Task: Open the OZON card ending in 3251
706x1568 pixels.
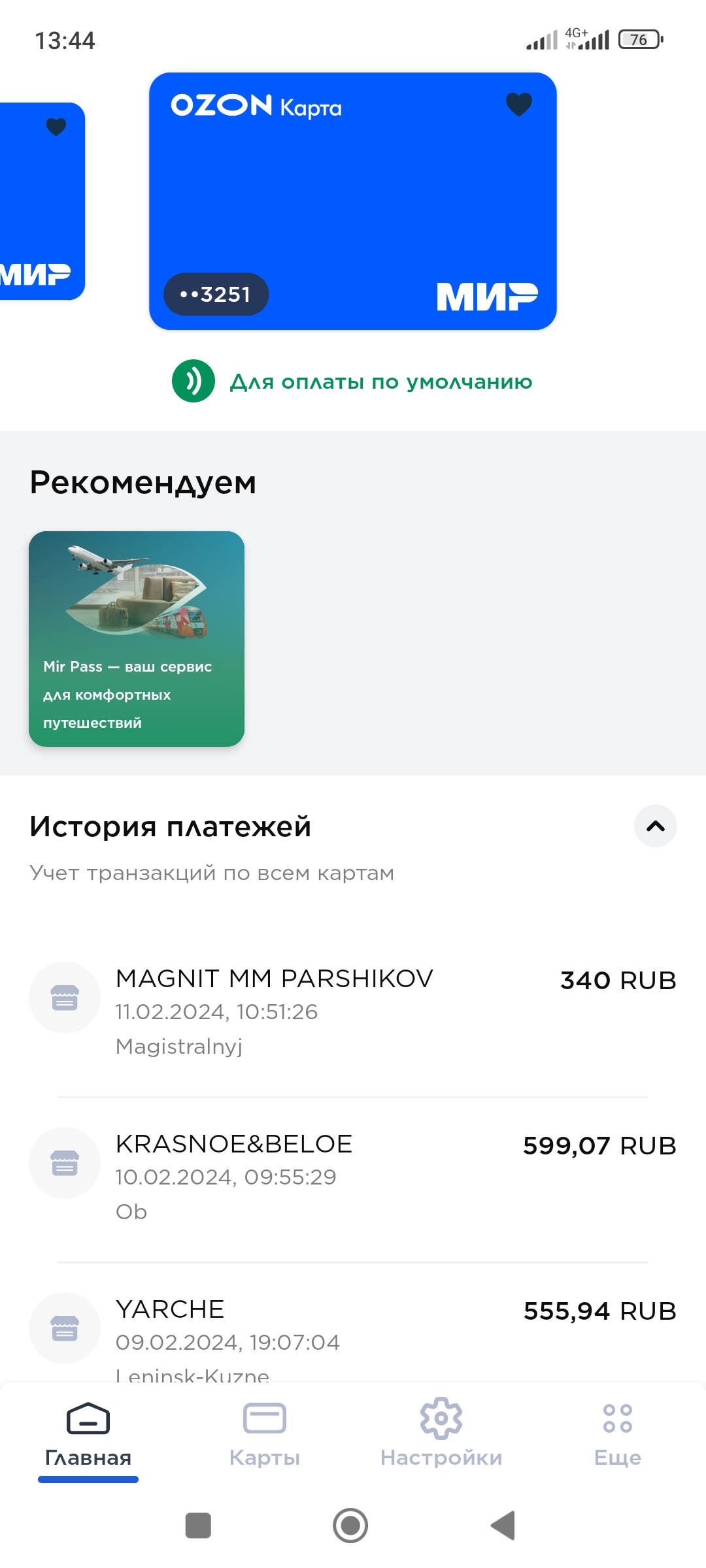Action: pos(353,203)
